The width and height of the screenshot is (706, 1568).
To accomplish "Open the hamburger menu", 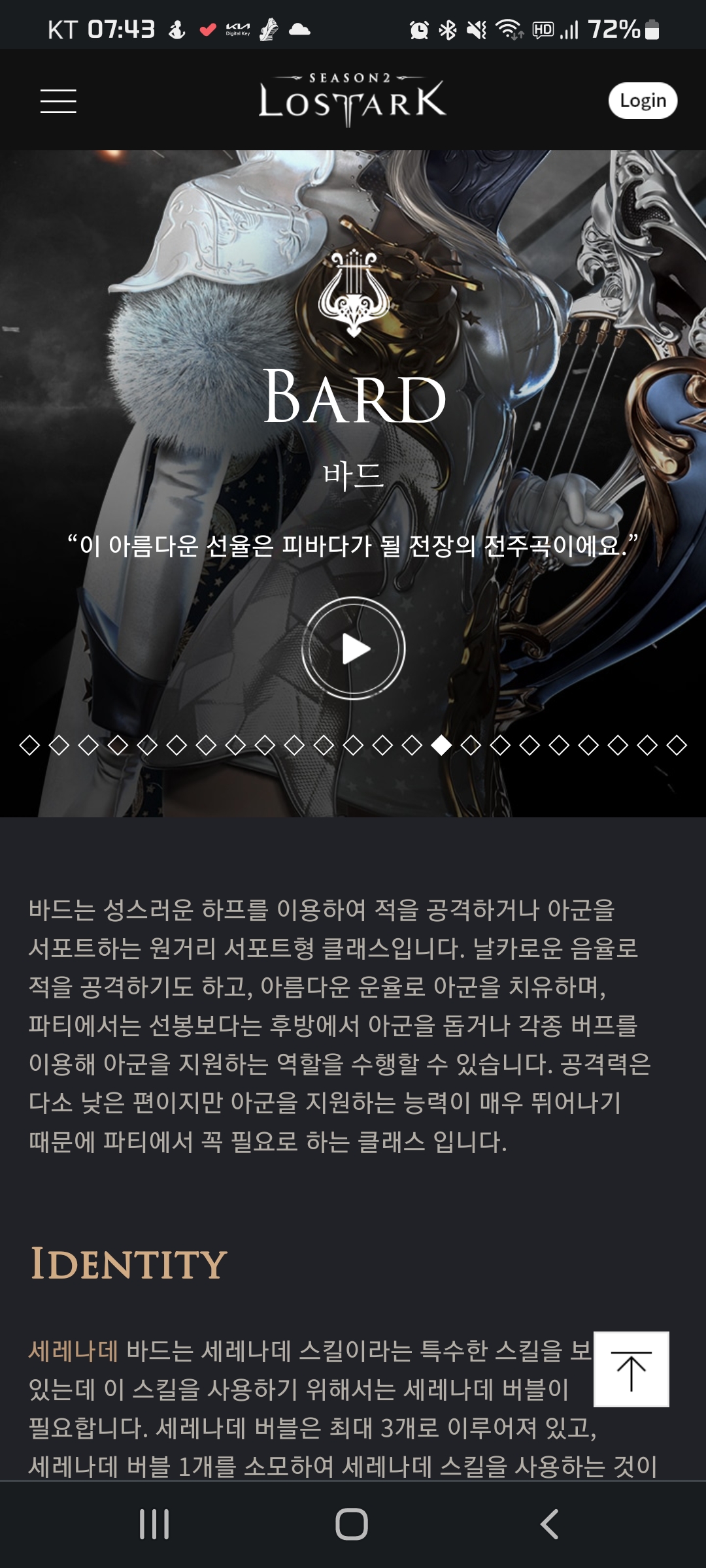I will point(58,101).
